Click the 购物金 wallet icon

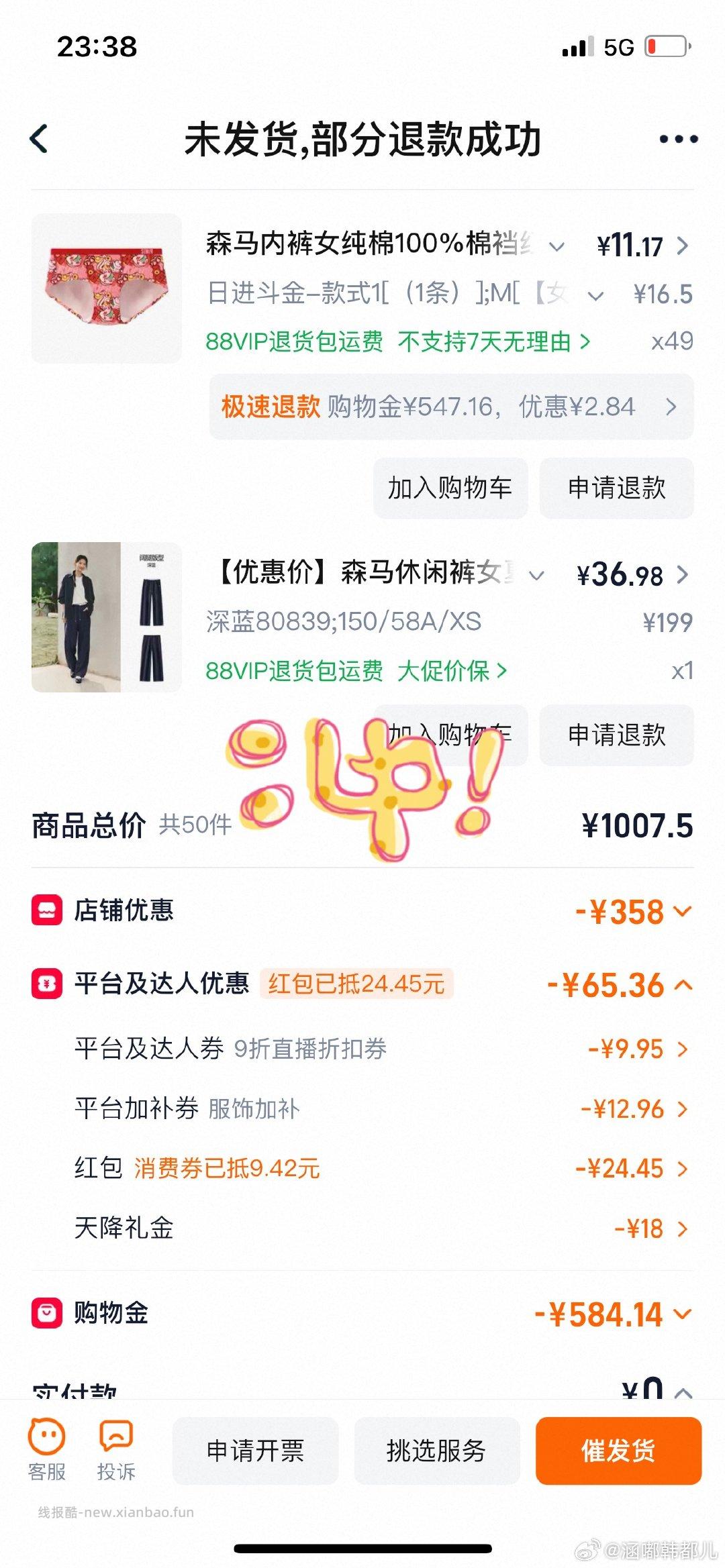coord(46,1314)
